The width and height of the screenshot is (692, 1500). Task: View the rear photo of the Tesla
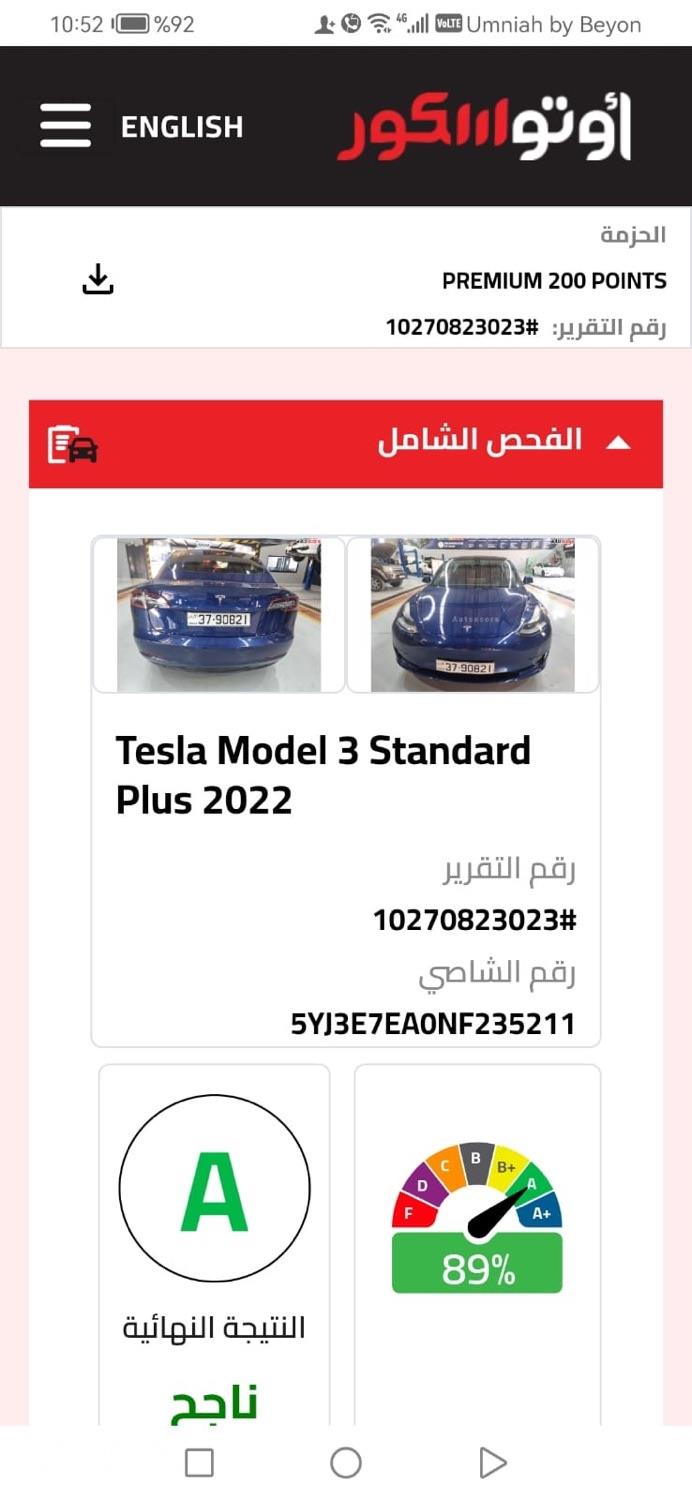[219, 615]
